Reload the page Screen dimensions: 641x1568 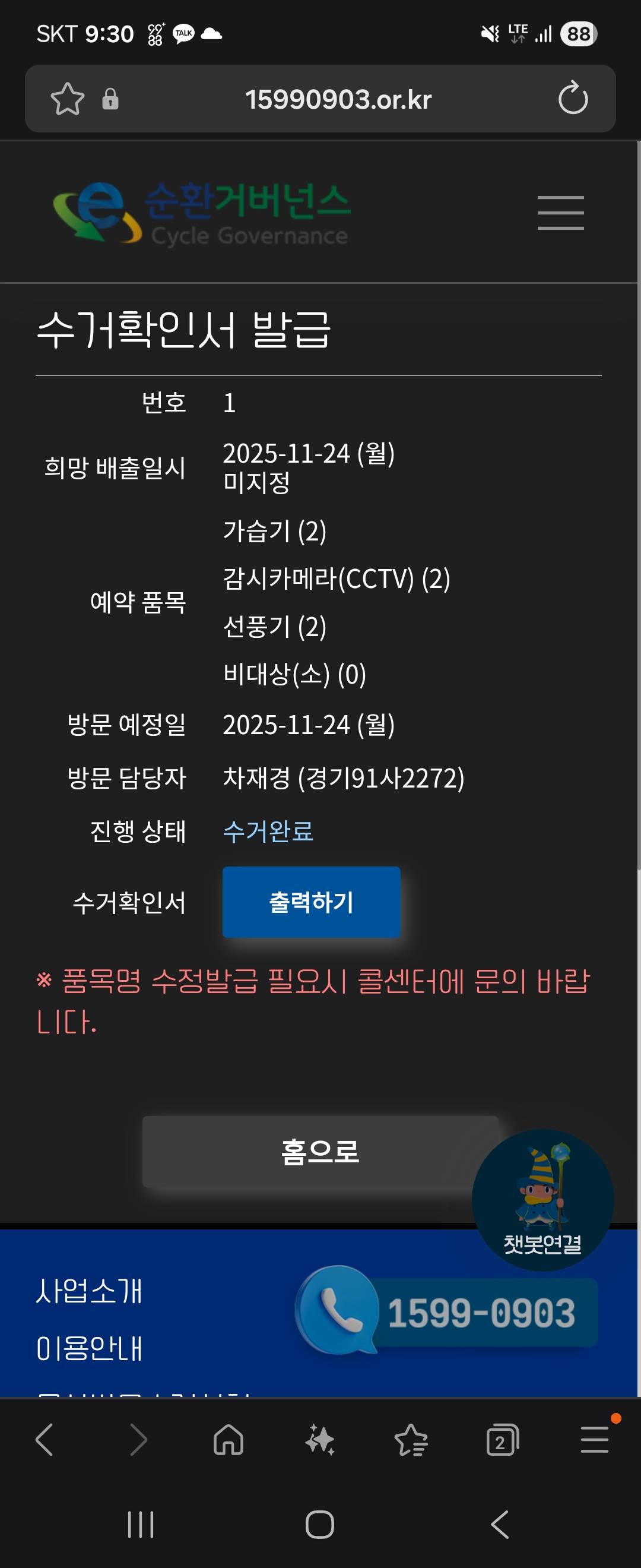tap(572, 99)
